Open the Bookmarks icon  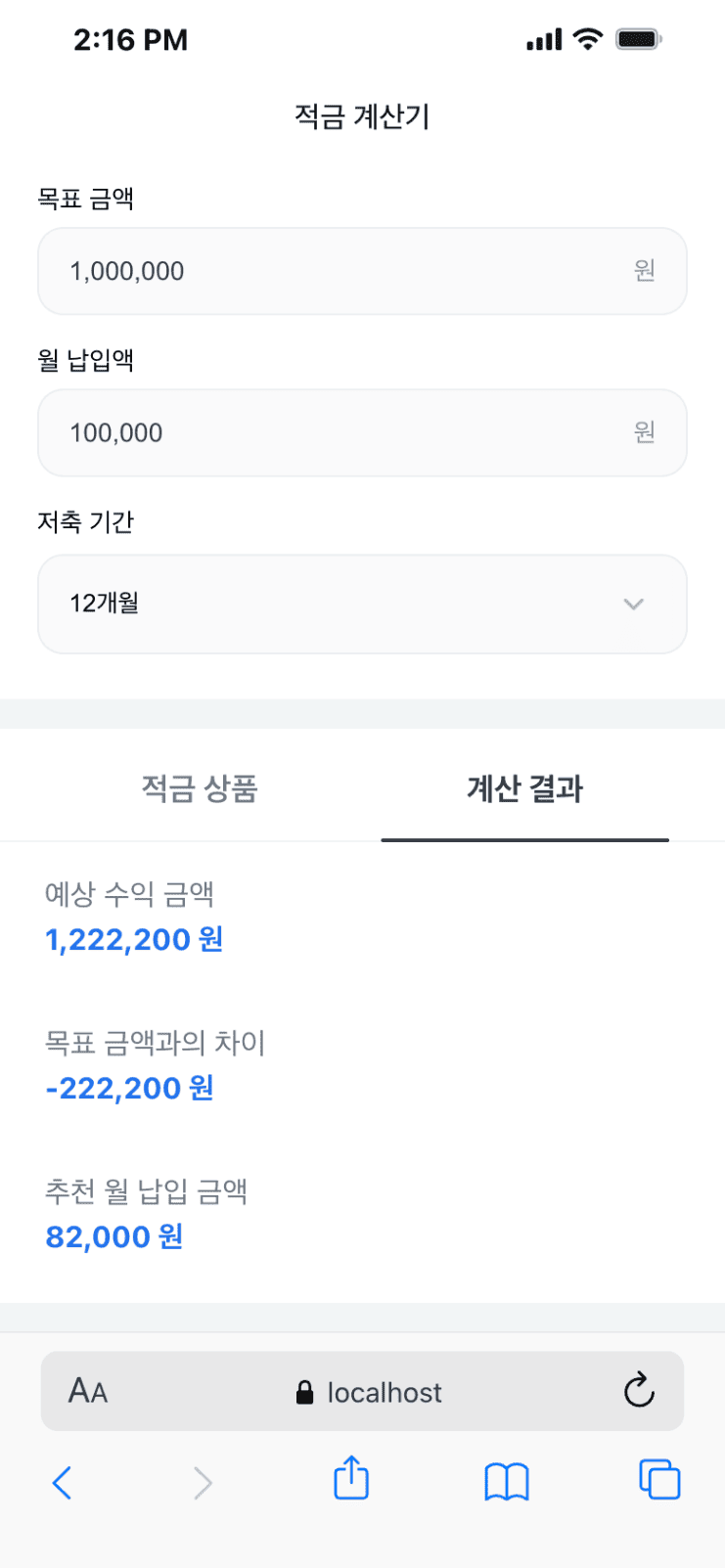(x=506, y=1480)
